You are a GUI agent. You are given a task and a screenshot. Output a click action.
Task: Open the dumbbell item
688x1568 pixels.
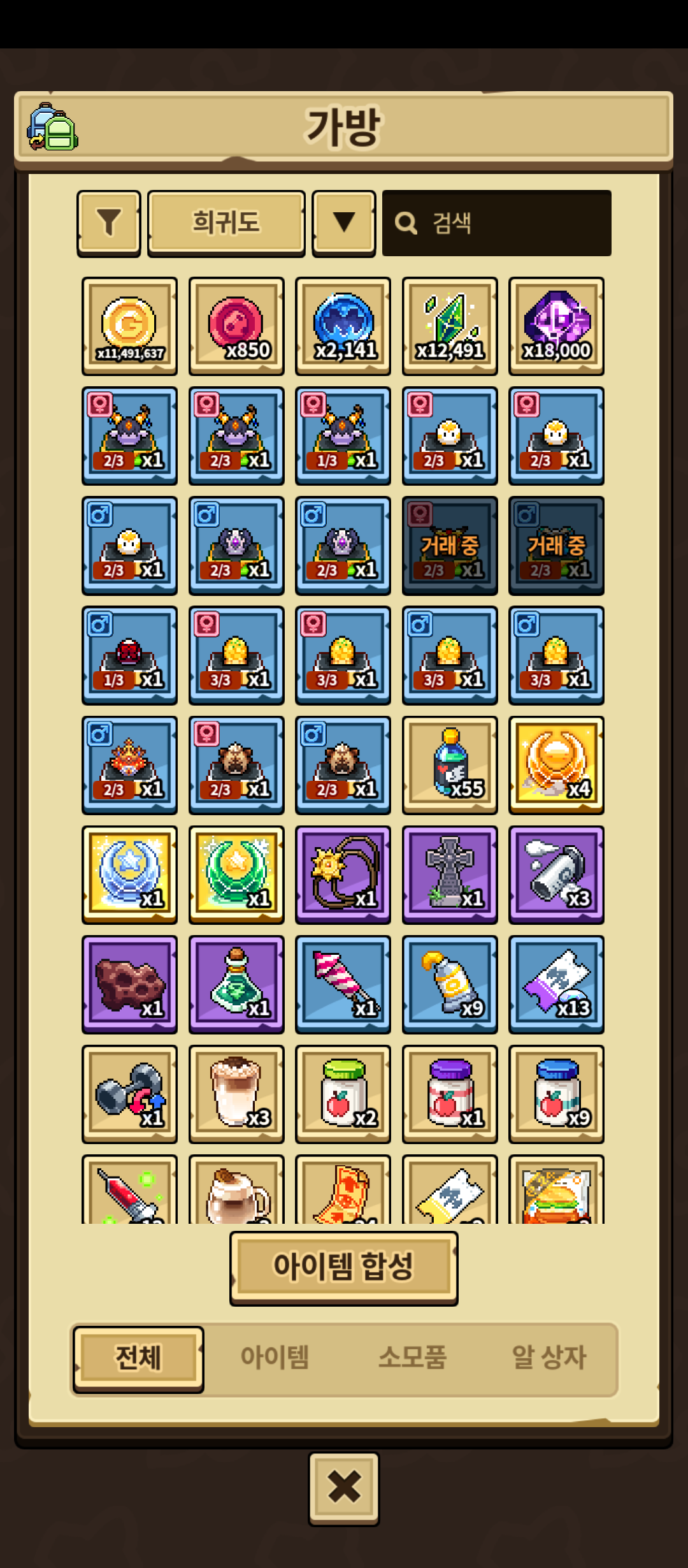click(129, 1094)
